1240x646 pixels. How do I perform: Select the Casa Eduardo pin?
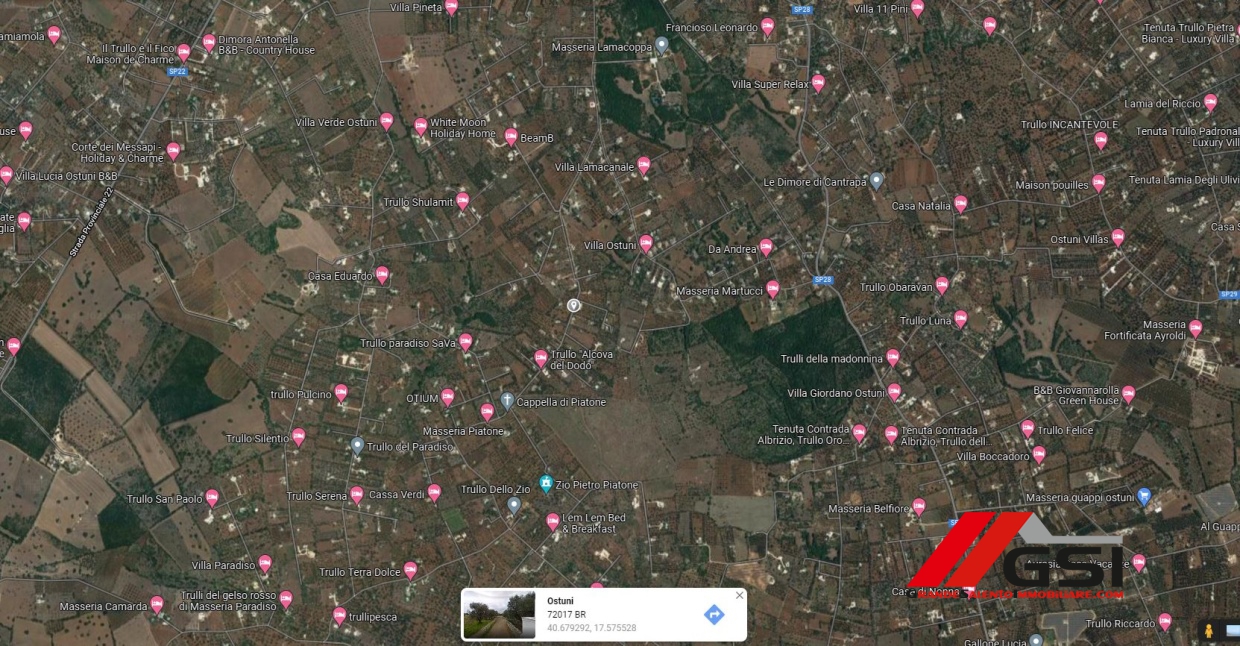point(382,274)
